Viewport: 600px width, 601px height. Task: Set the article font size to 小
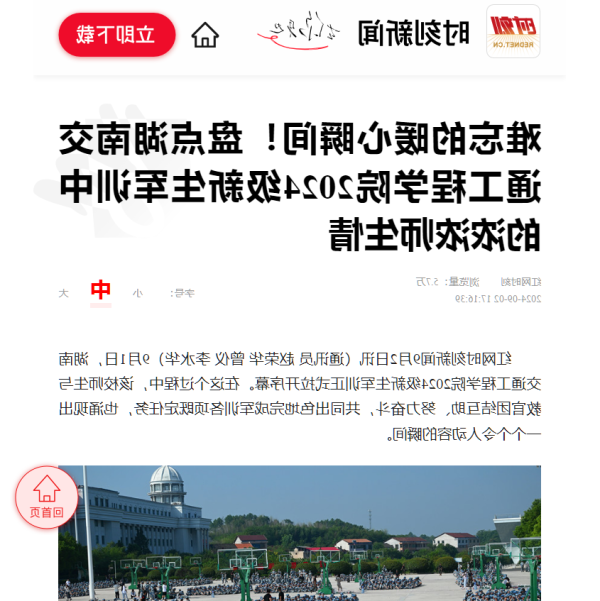click(x=137, y=293)
